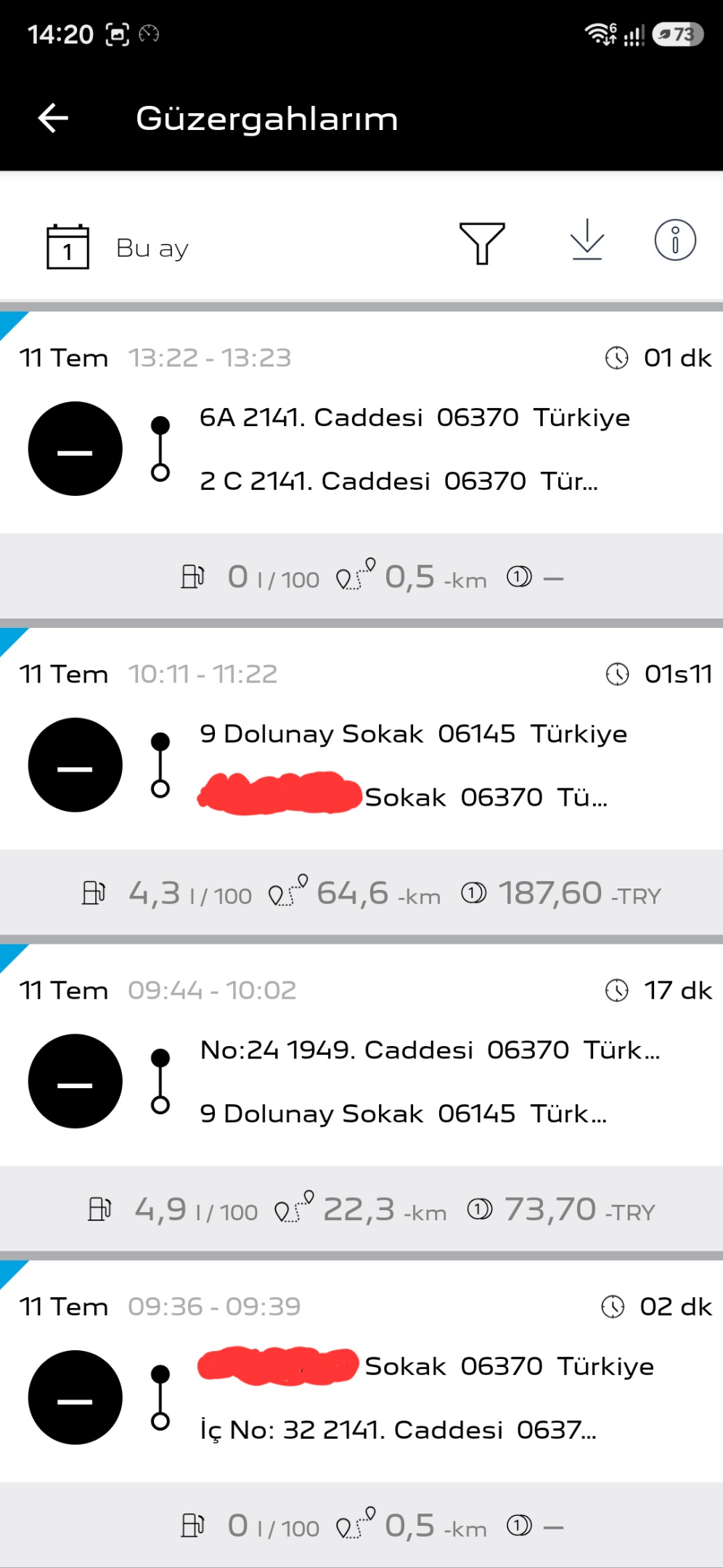Tap the black circle on 10:11 trip
This screenshot has height=1568, width=723.
[x=75, y=765]
